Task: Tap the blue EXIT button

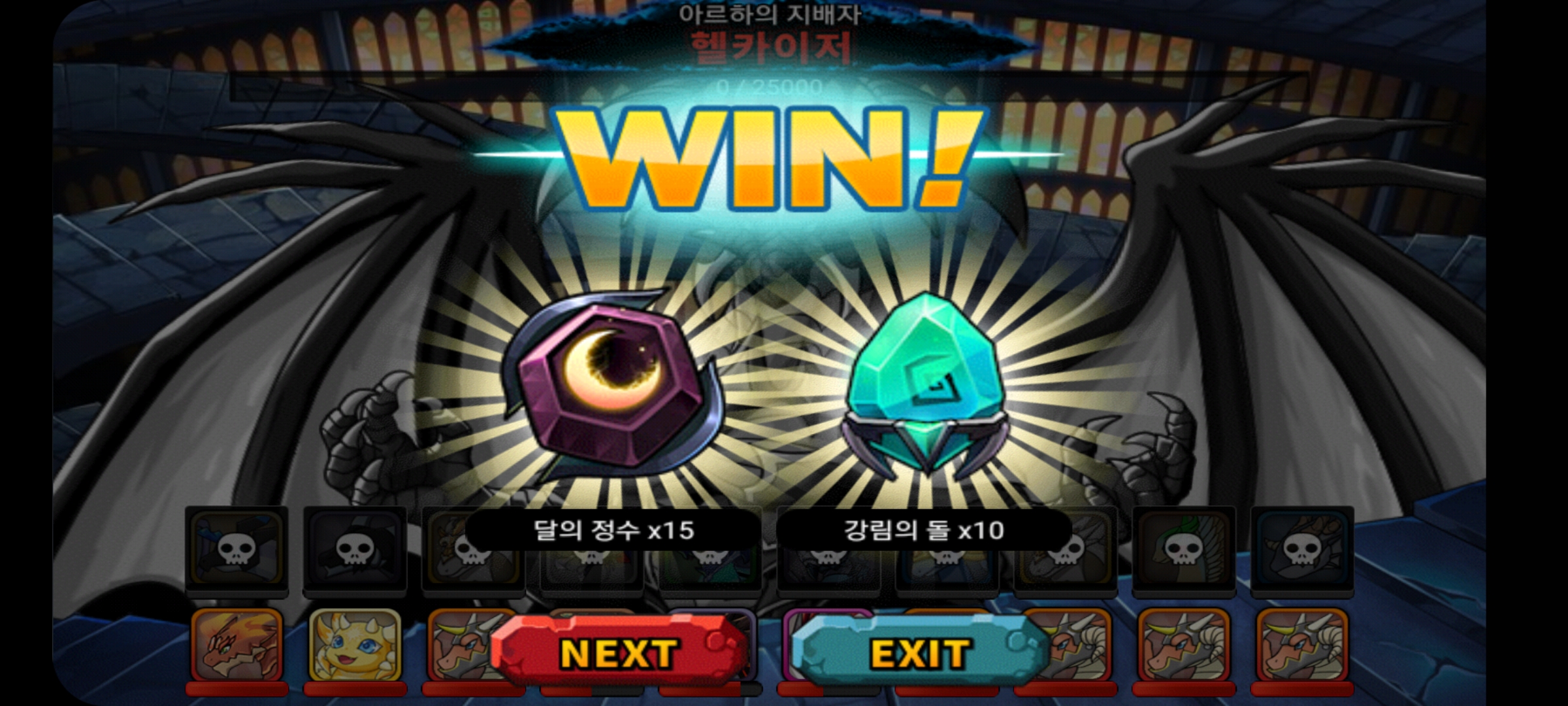Action: point(920,652)
